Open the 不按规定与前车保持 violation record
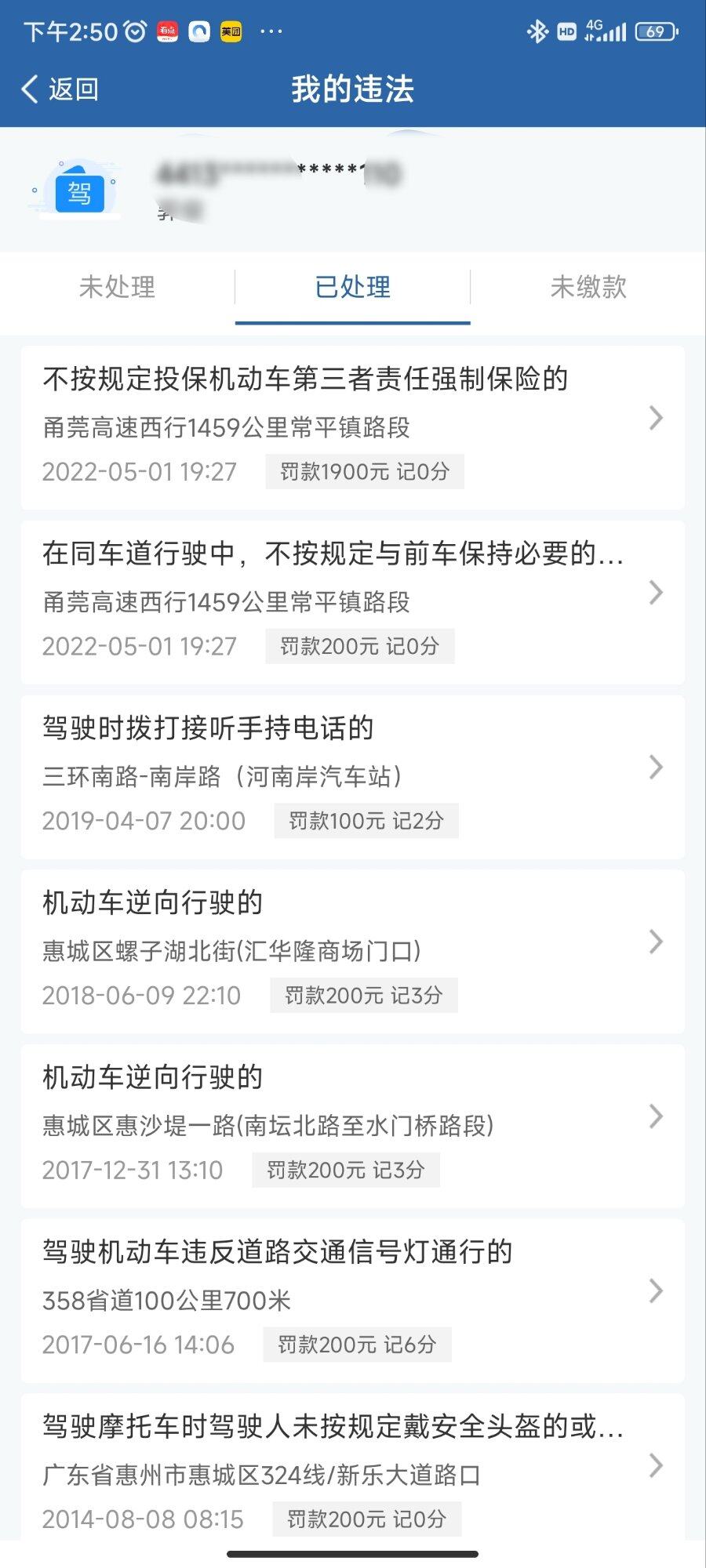Viewport: 706px width, 1568px height. click(353, 601)
